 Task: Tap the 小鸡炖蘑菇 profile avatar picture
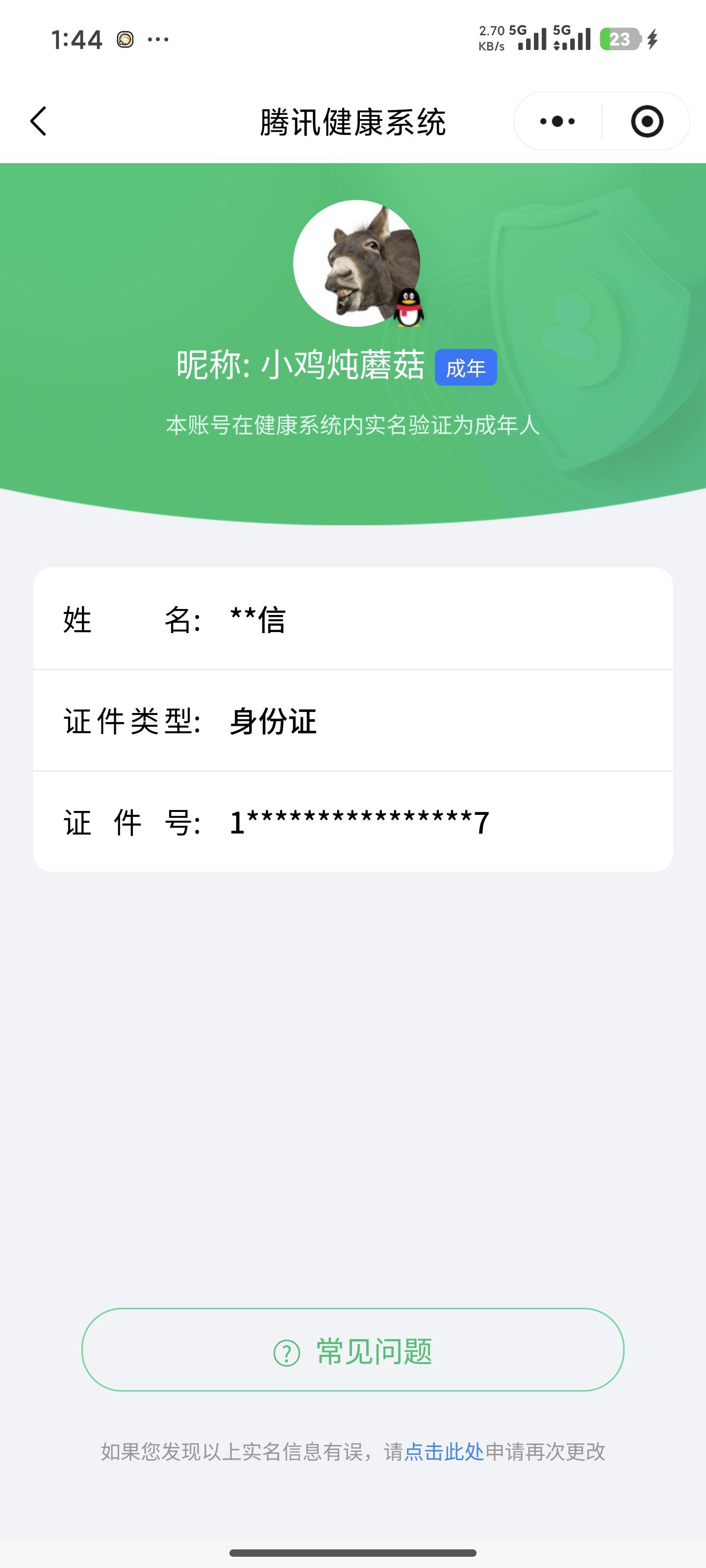coord(356,262)
